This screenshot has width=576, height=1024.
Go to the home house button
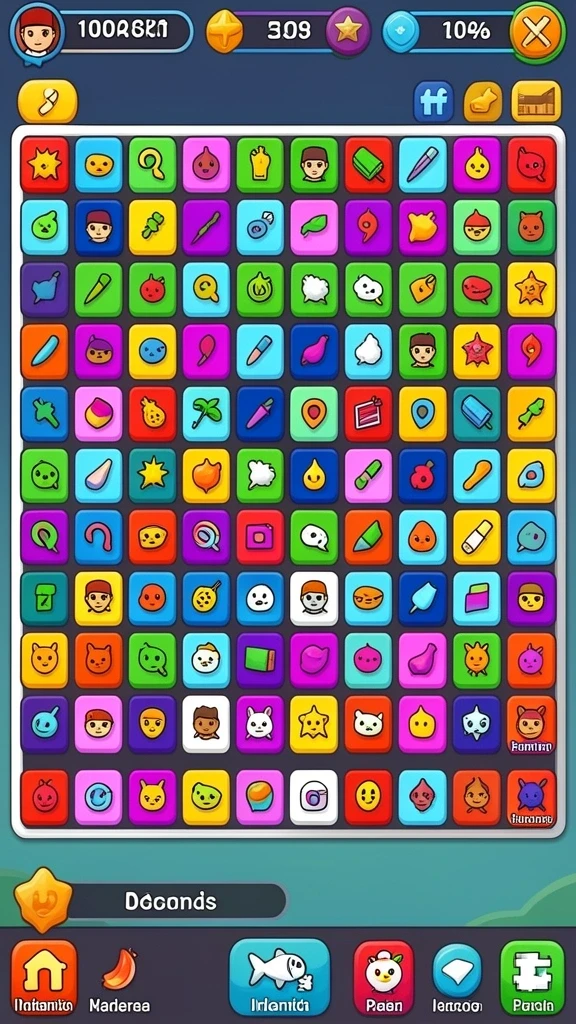pyautogui.click(x=44, y=977)
